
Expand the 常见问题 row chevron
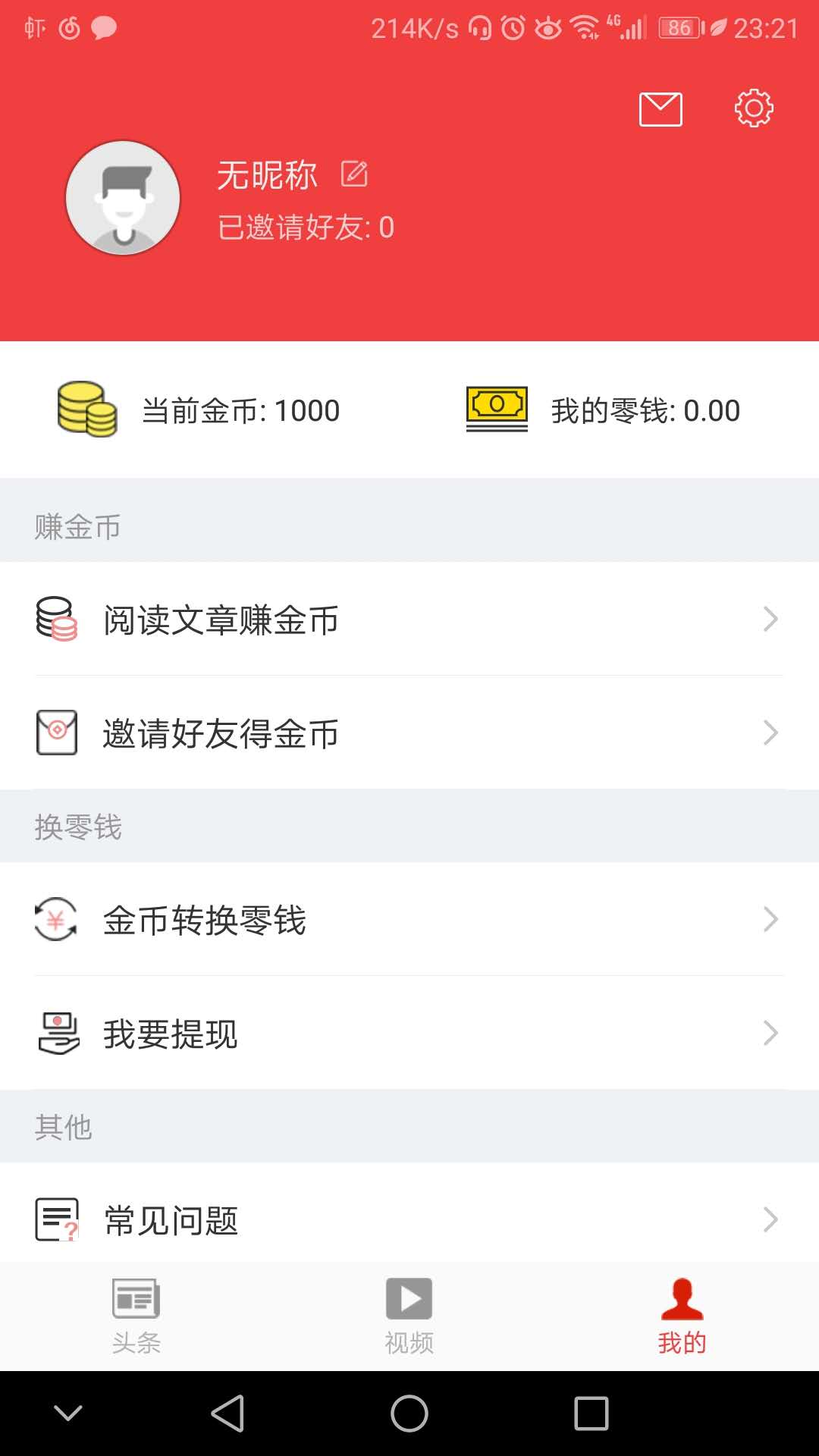(x=771, y=1218)
